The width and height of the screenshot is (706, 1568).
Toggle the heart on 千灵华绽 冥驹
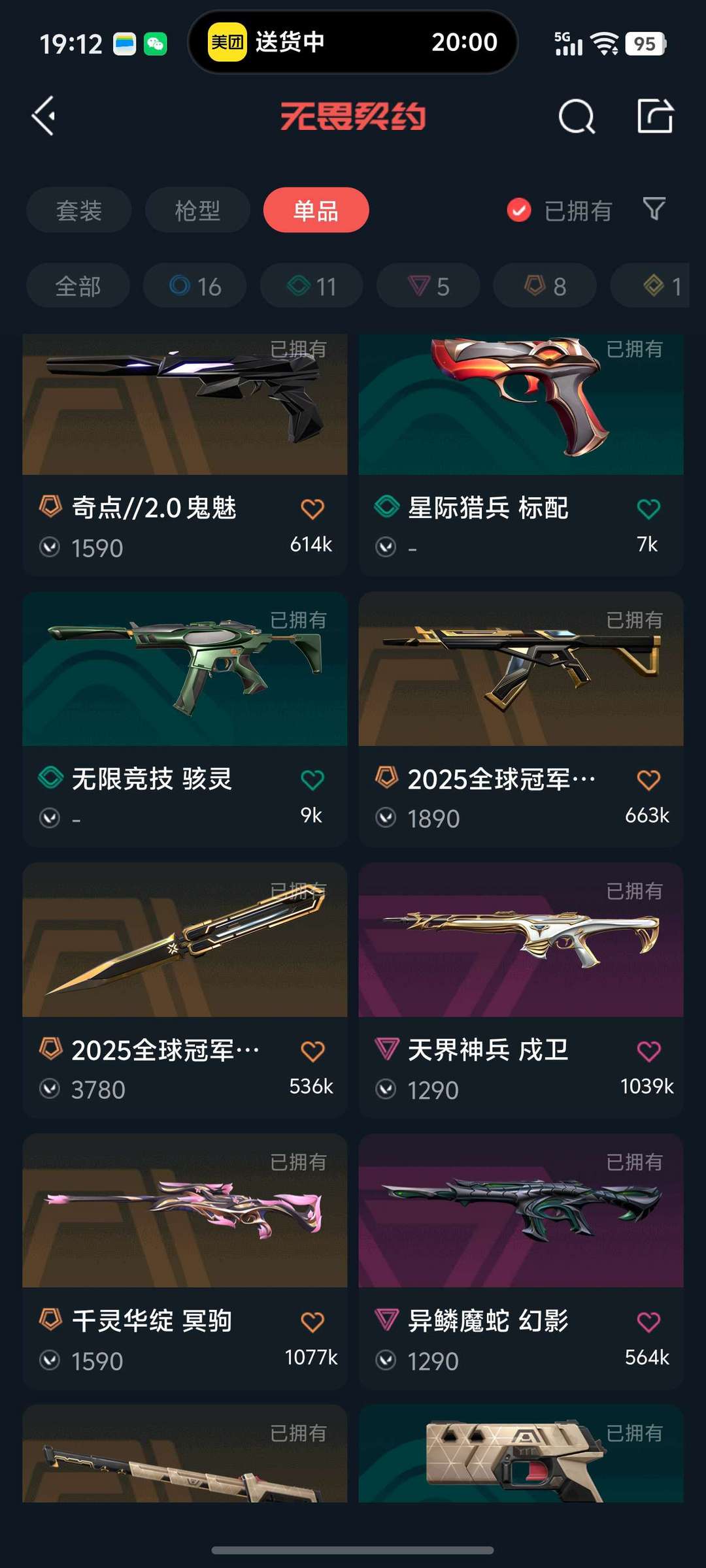(312, 1320)
